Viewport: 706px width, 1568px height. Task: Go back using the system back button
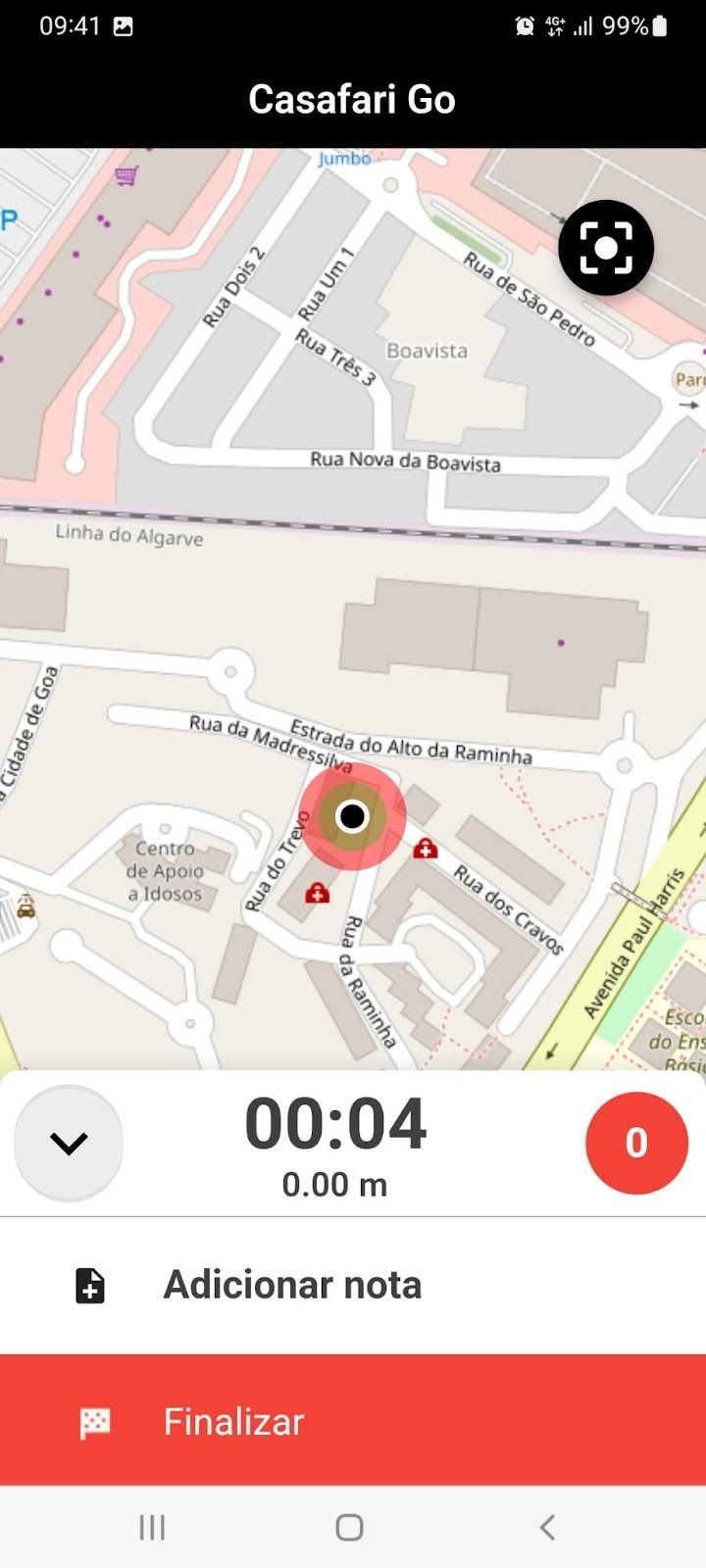click(547, 1527)
